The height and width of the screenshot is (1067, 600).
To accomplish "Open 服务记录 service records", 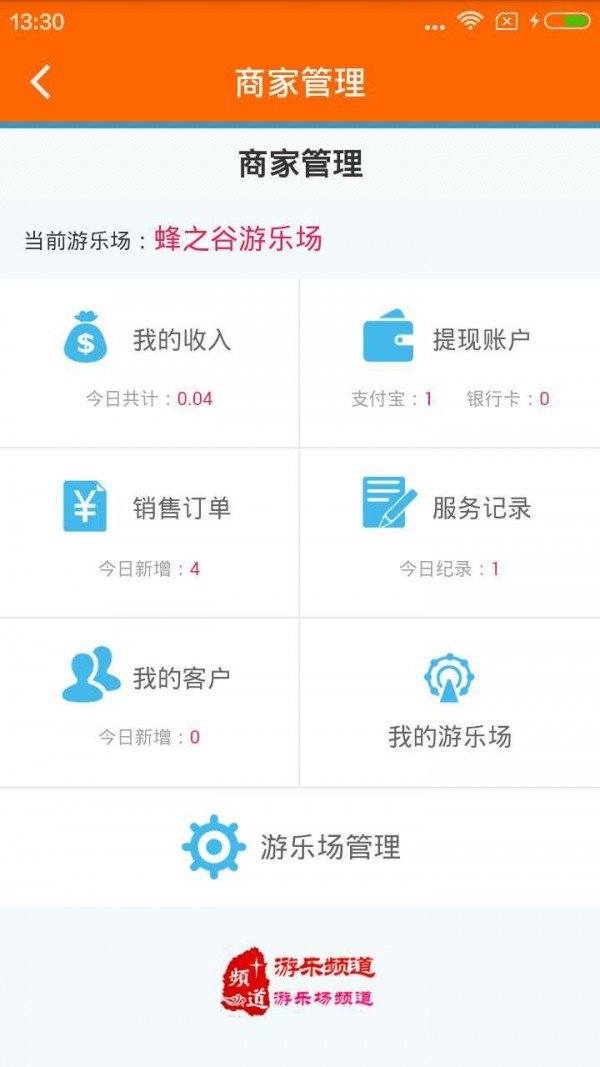I will click(x=450, y=533).
